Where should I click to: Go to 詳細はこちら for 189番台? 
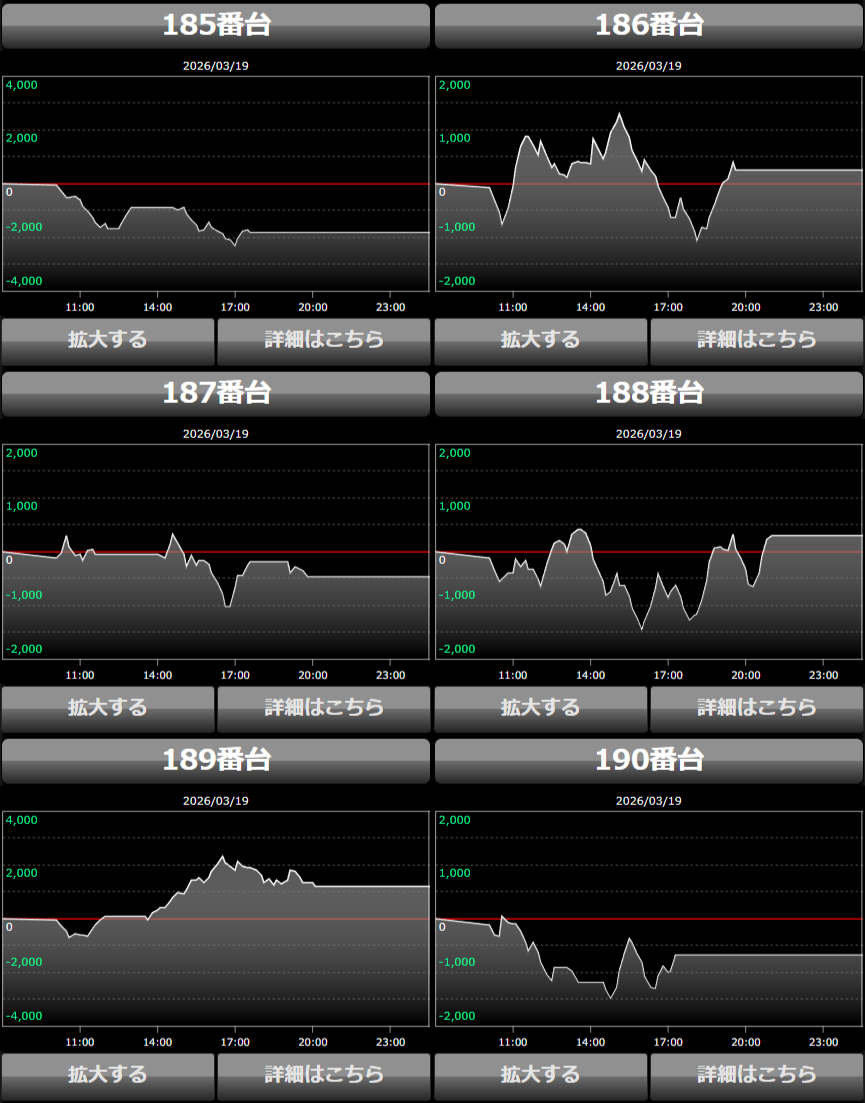coord(324,1076)
